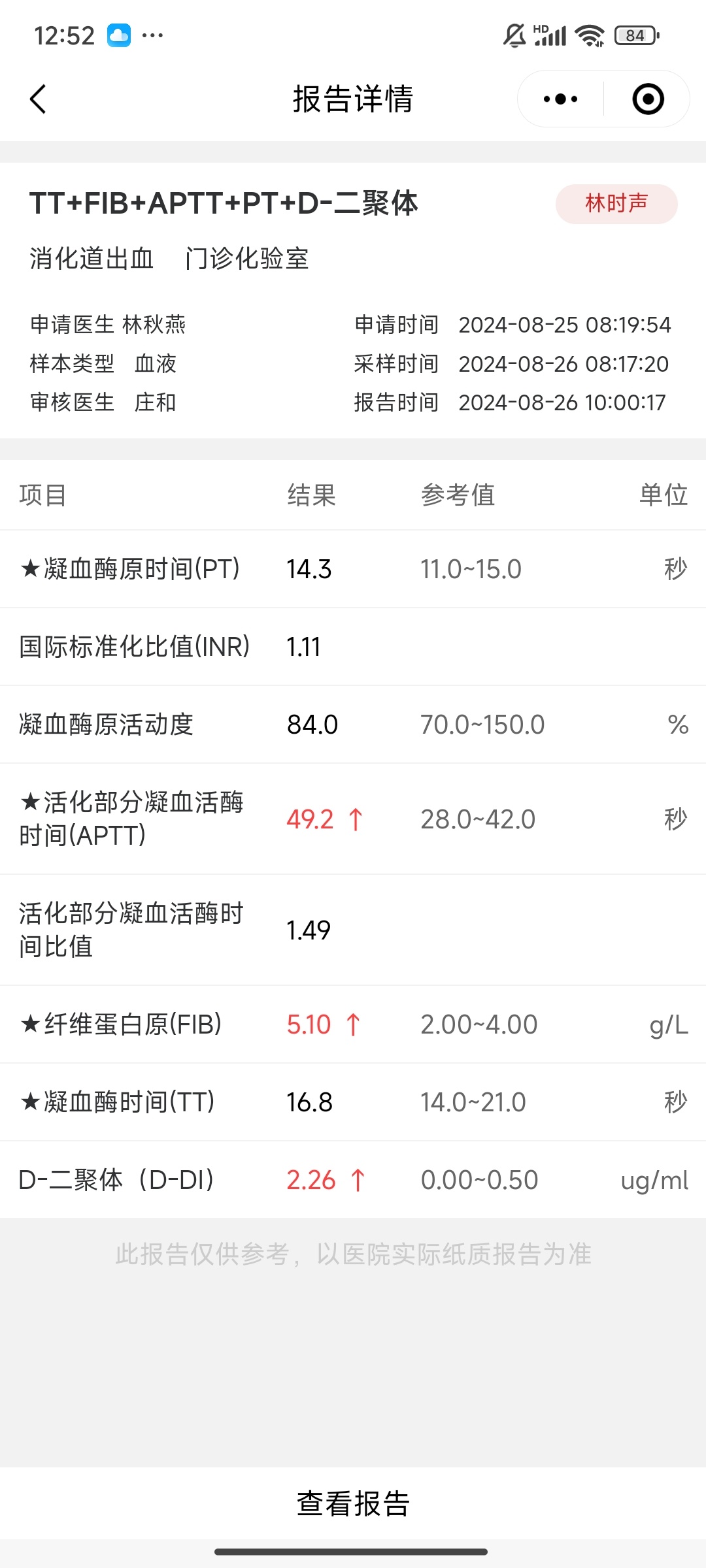Tap the 查看报告 button

point(353,1503)
